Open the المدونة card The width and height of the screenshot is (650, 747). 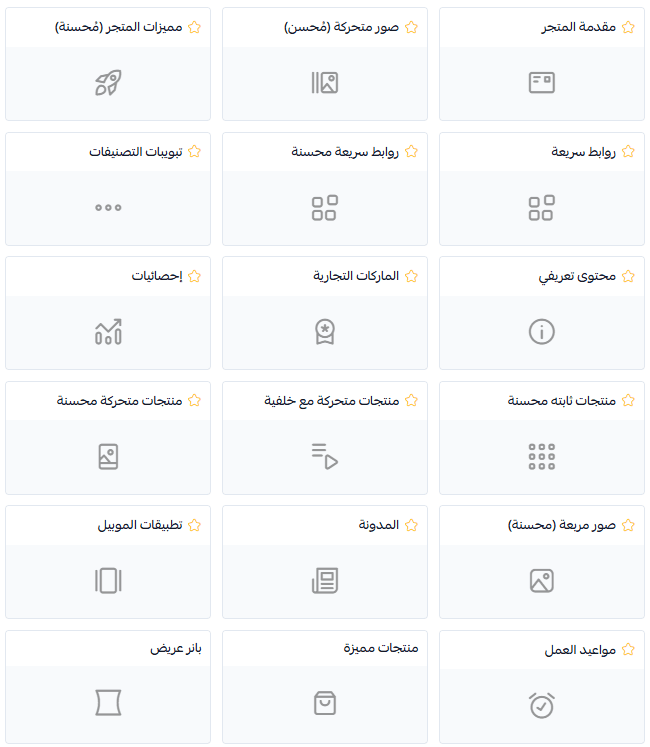pyautogui.click(x=324, y=580)
